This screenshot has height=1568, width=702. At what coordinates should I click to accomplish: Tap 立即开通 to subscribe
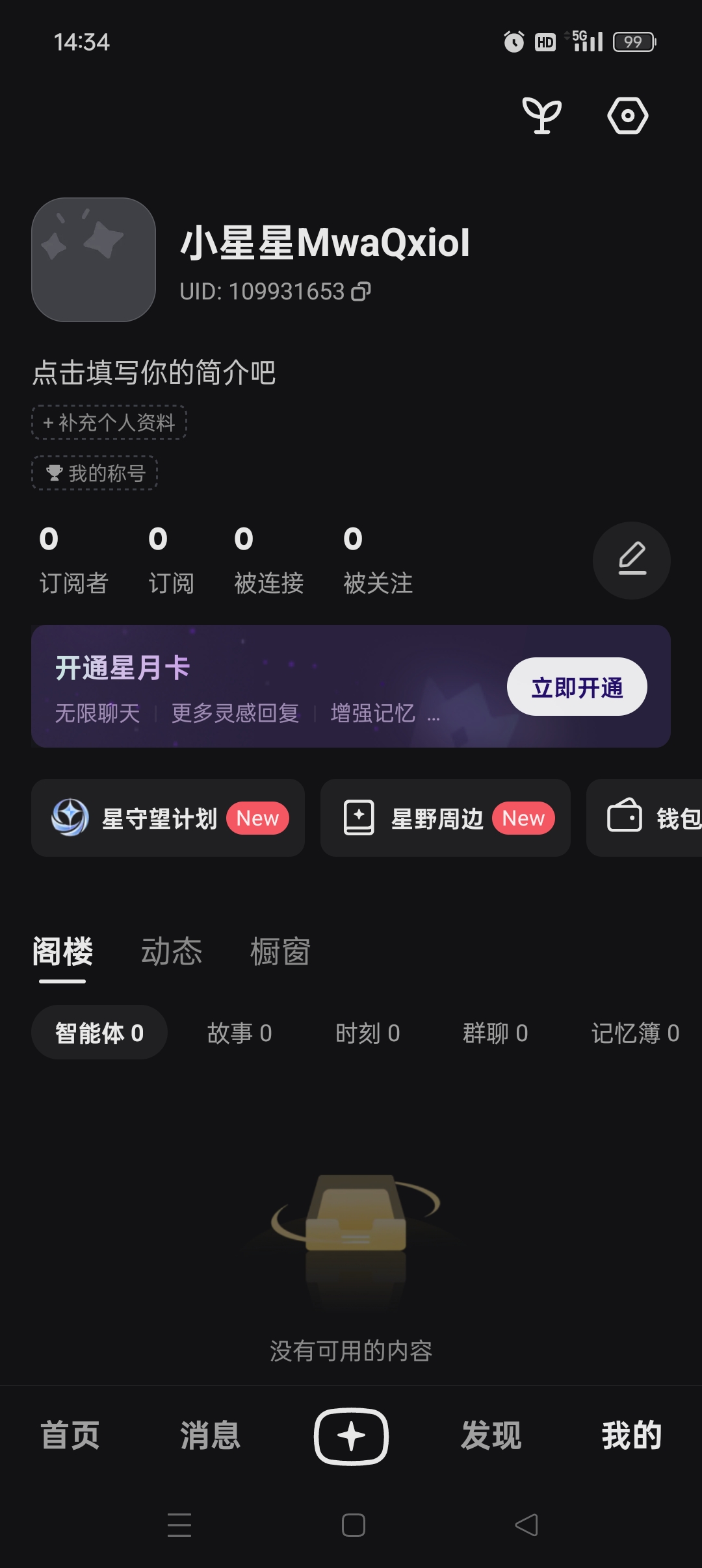point(577,686)
